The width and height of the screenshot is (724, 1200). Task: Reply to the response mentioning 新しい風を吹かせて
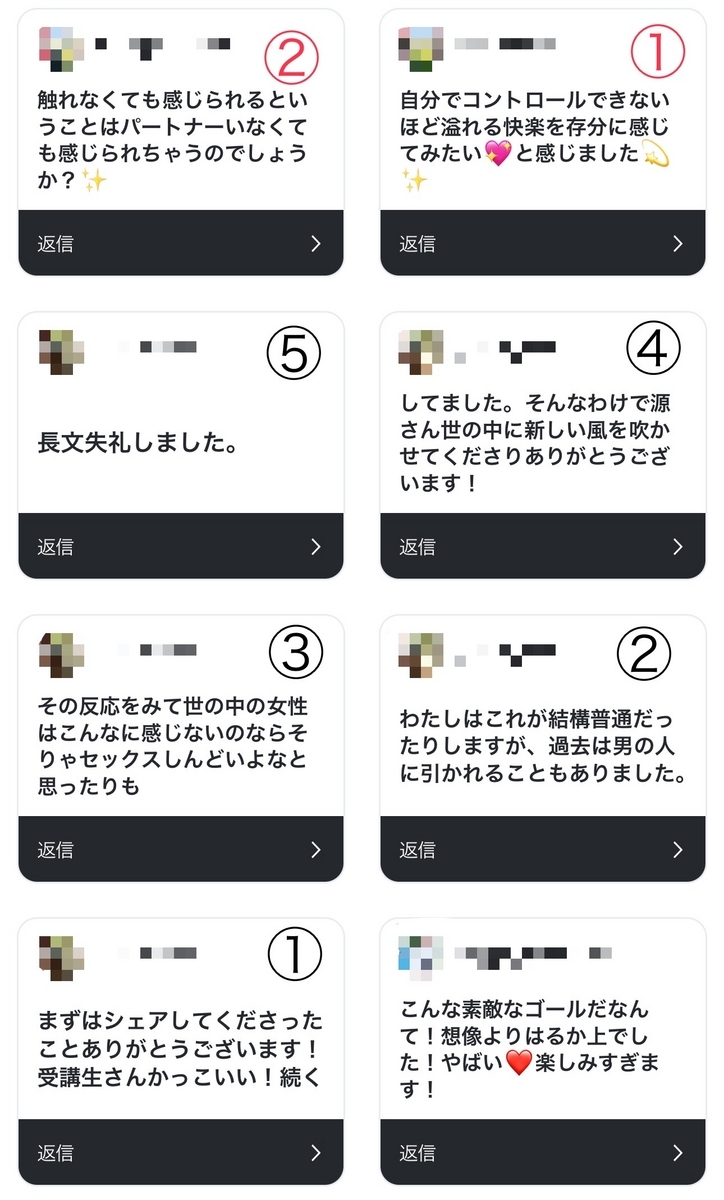coord(543,546)
